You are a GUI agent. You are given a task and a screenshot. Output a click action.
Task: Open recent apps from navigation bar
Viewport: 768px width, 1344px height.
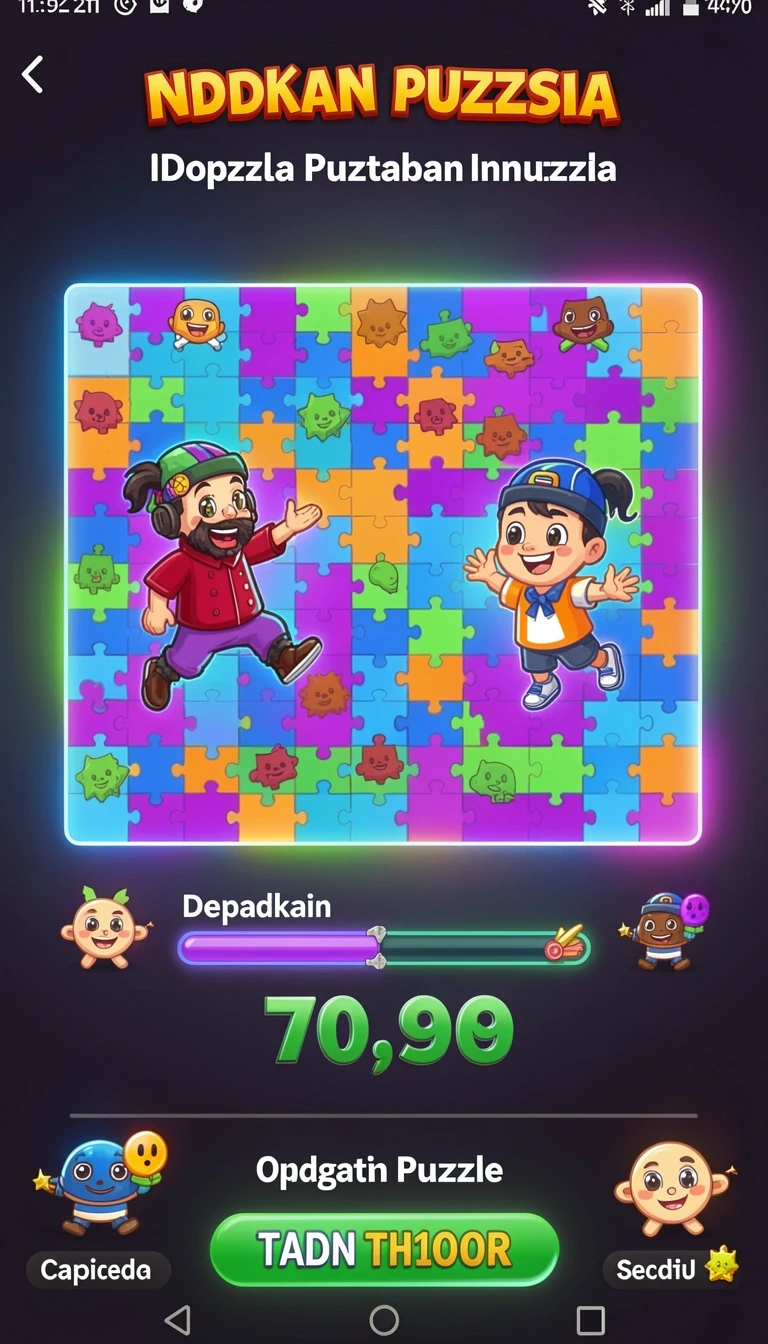[x=591, y=1320]
